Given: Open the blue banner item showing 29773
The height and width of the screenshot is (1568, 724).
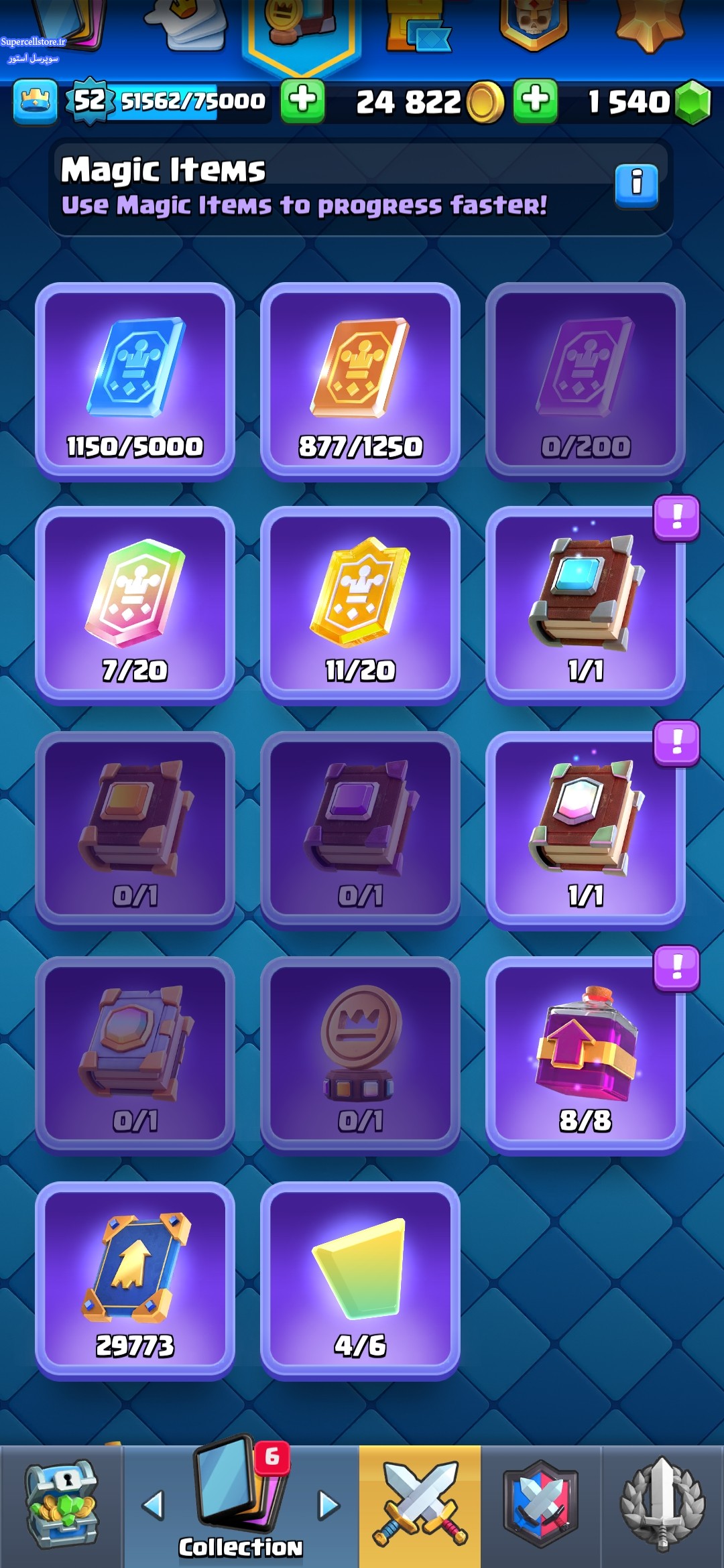Looking at the screenshot, I should (135, 1281).
